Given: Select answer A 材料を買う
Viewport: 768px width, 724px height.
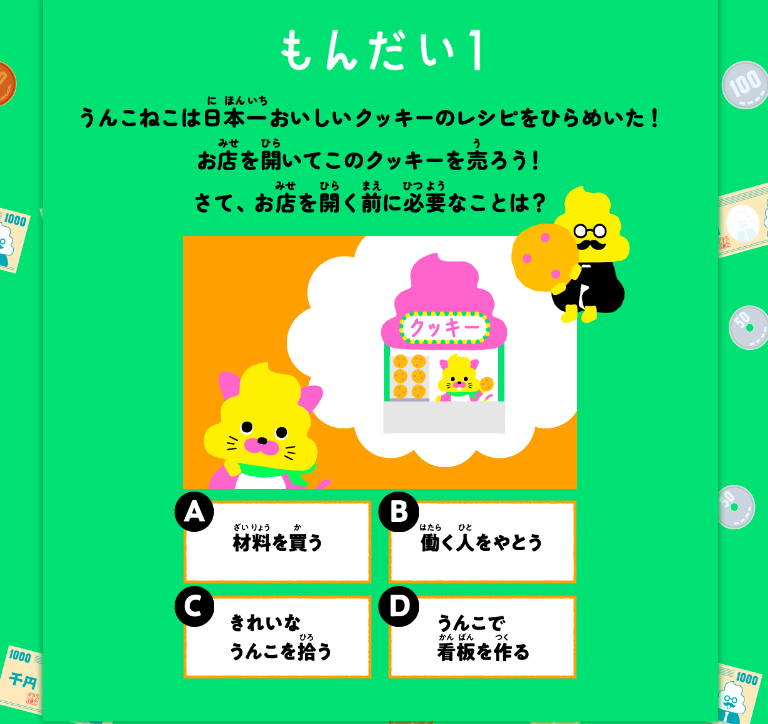Looking at the screenshot, I should tap(277, 542).
